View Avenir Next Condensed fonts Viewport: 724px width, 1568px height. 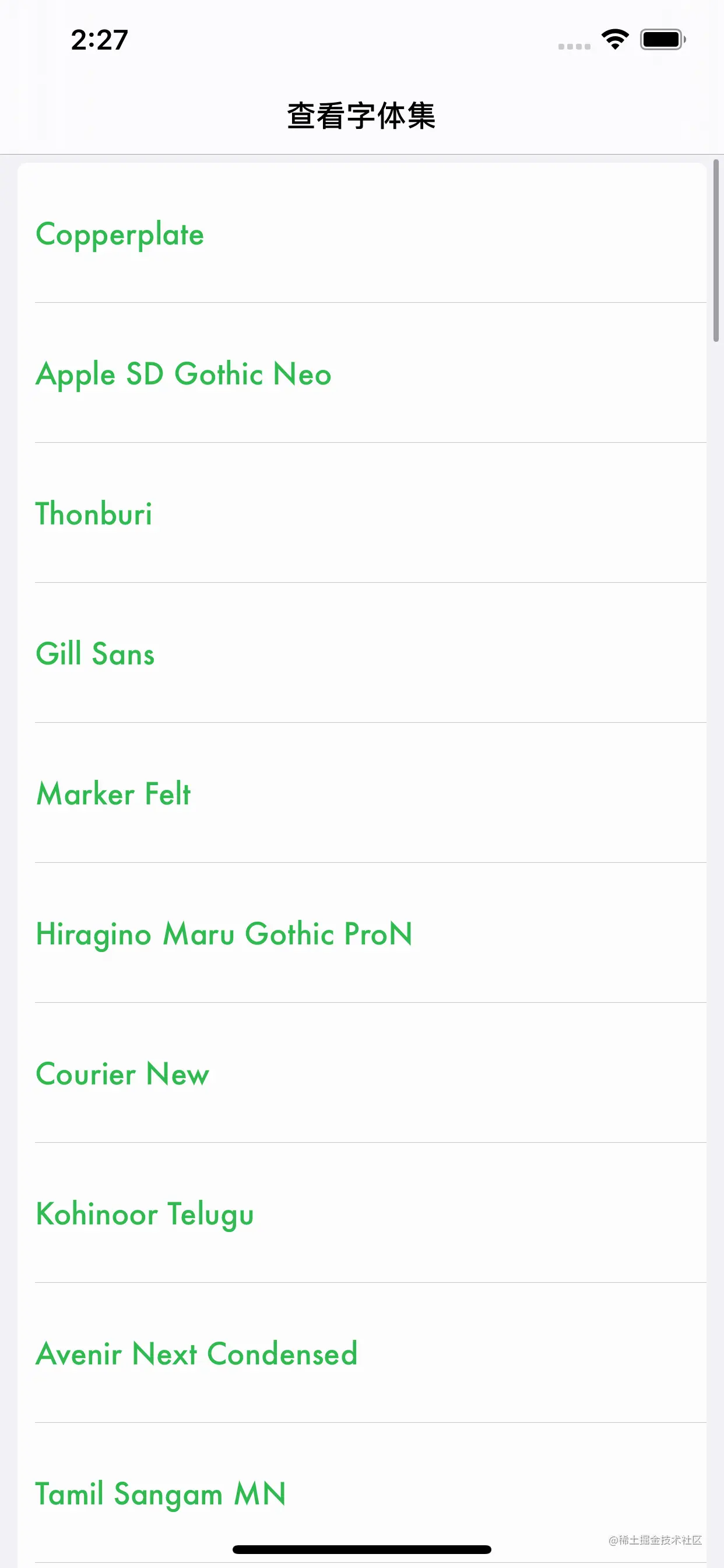pyautogui.click(x=196, y=1354)
